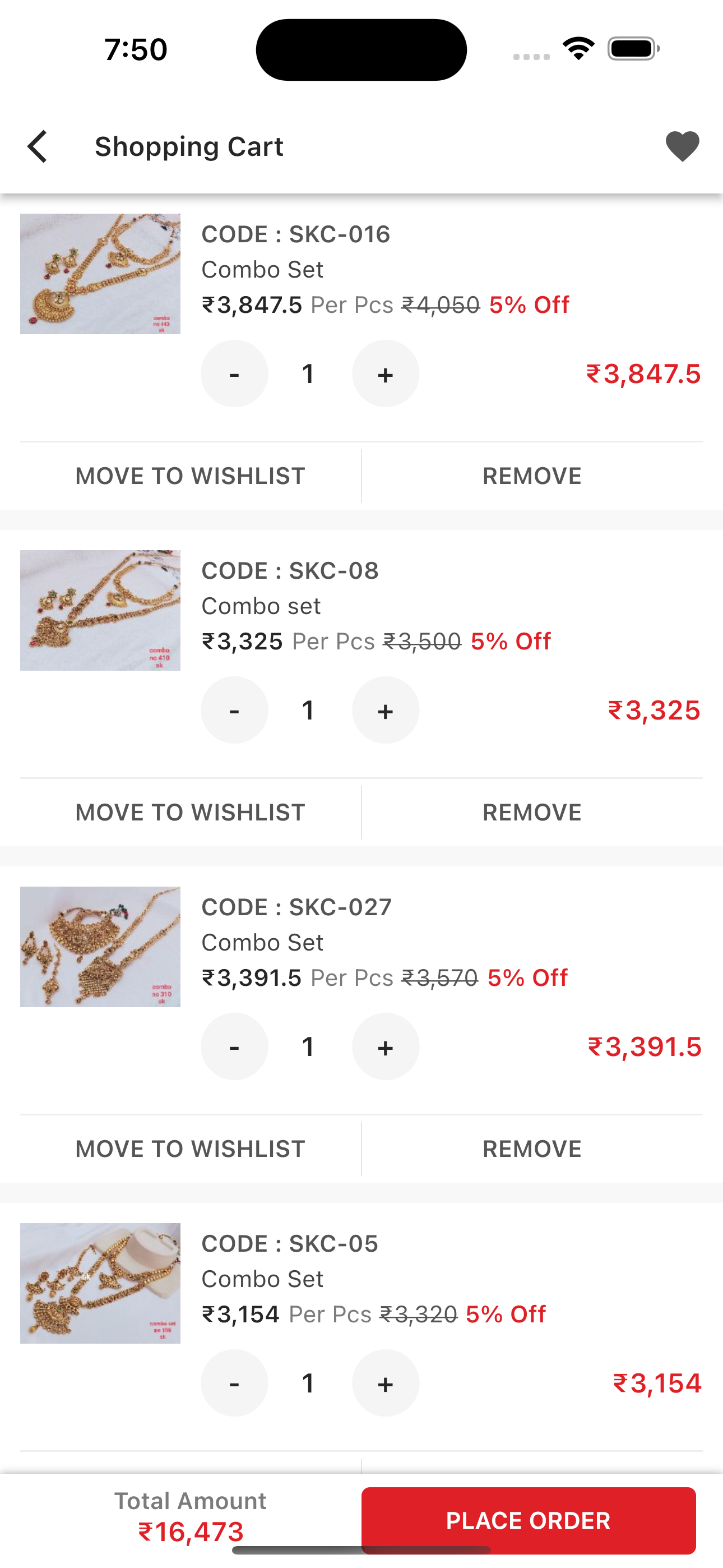723x1568 pixels.
Task: Remove SKC-08 from the cart
Action: click(x=532, y=811)
